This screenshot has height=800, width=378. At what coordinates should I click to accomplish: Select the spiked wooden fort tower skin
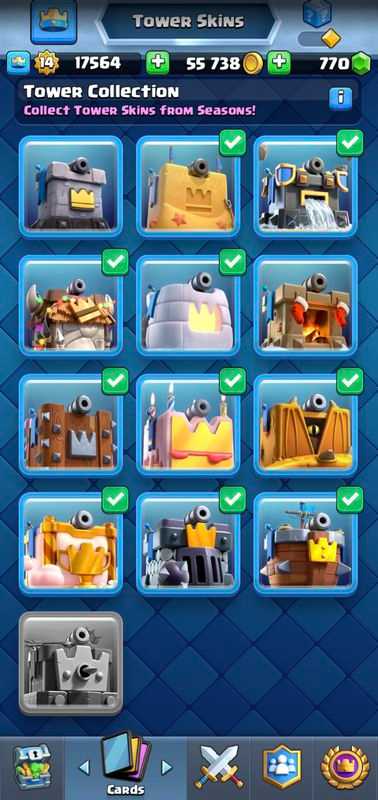[71, 424]
